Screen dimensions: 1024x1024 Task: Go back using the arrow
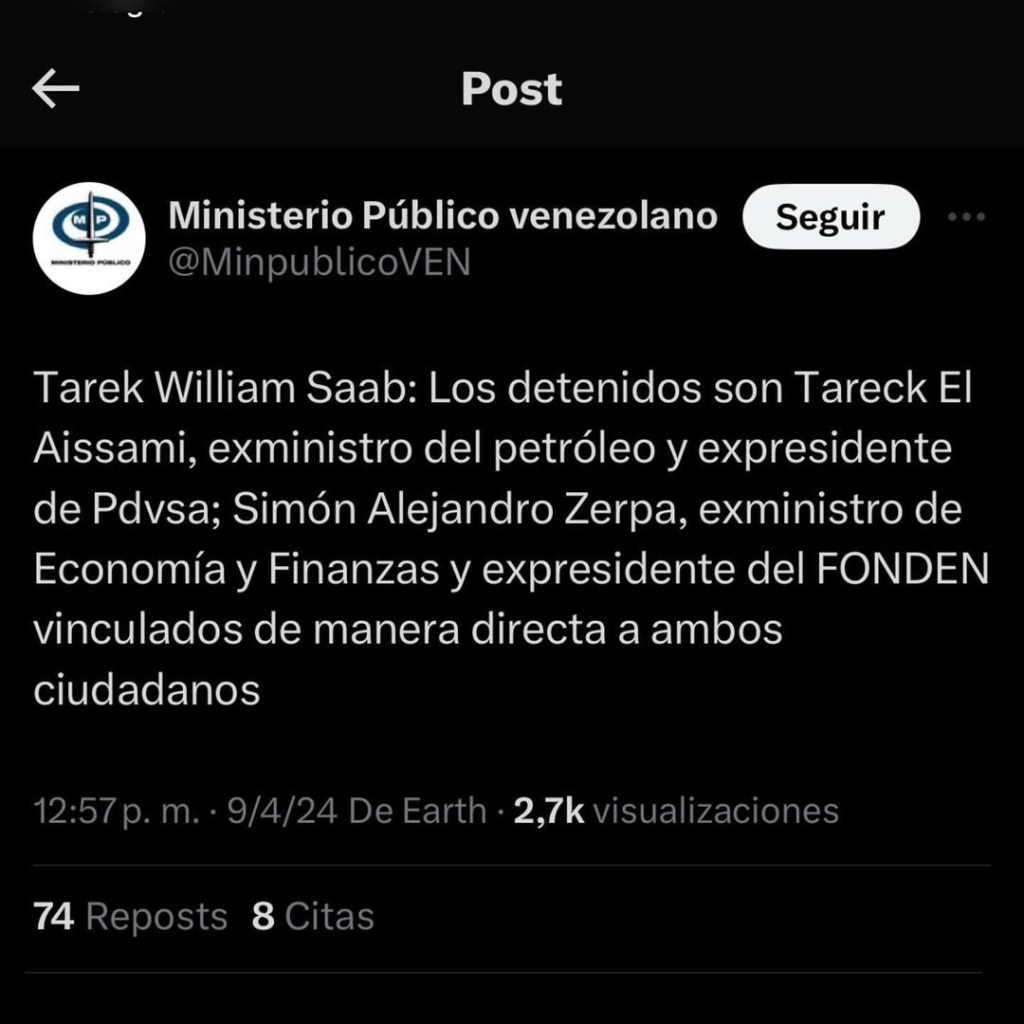[x=56, y=89]
